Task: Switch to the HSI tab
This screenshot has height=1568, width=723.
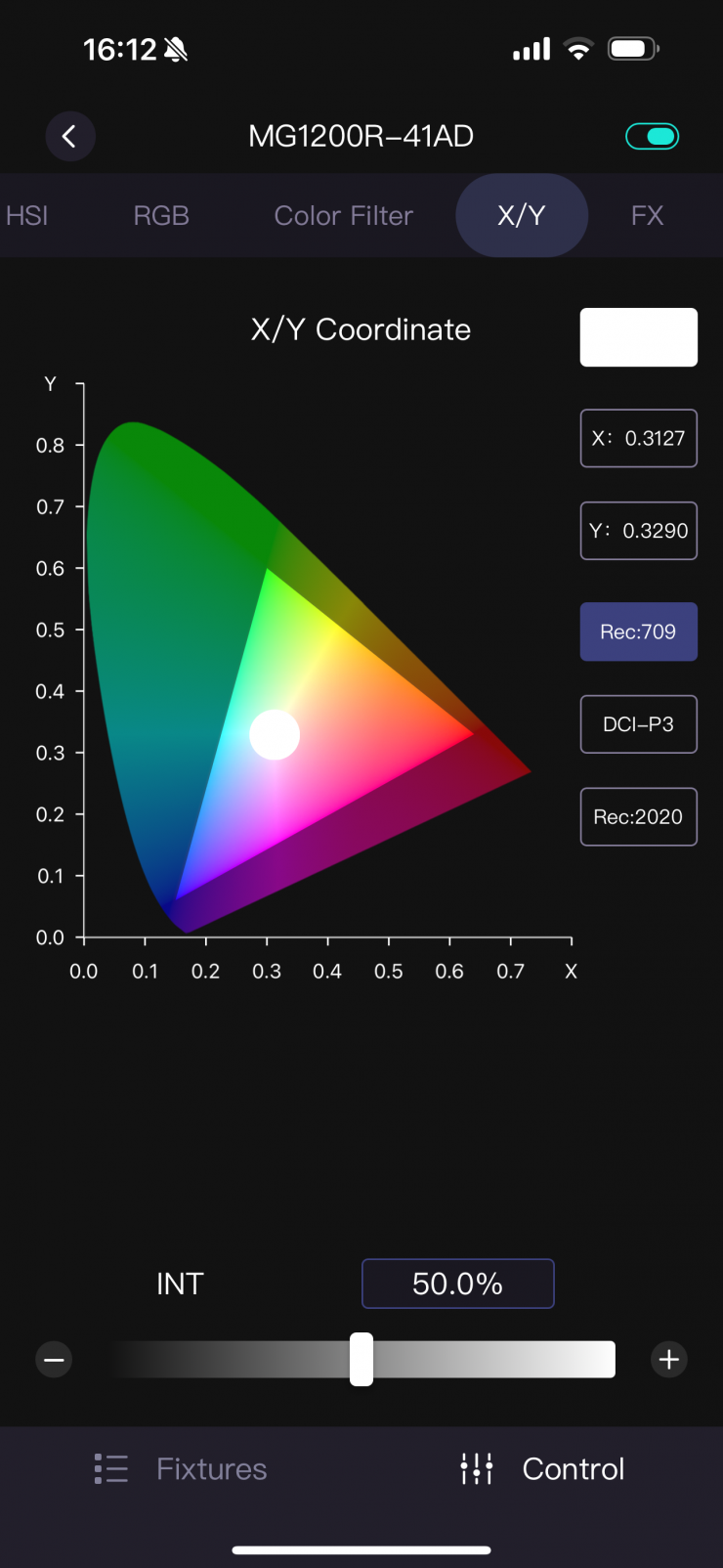Action: click(x=27, y=216)
